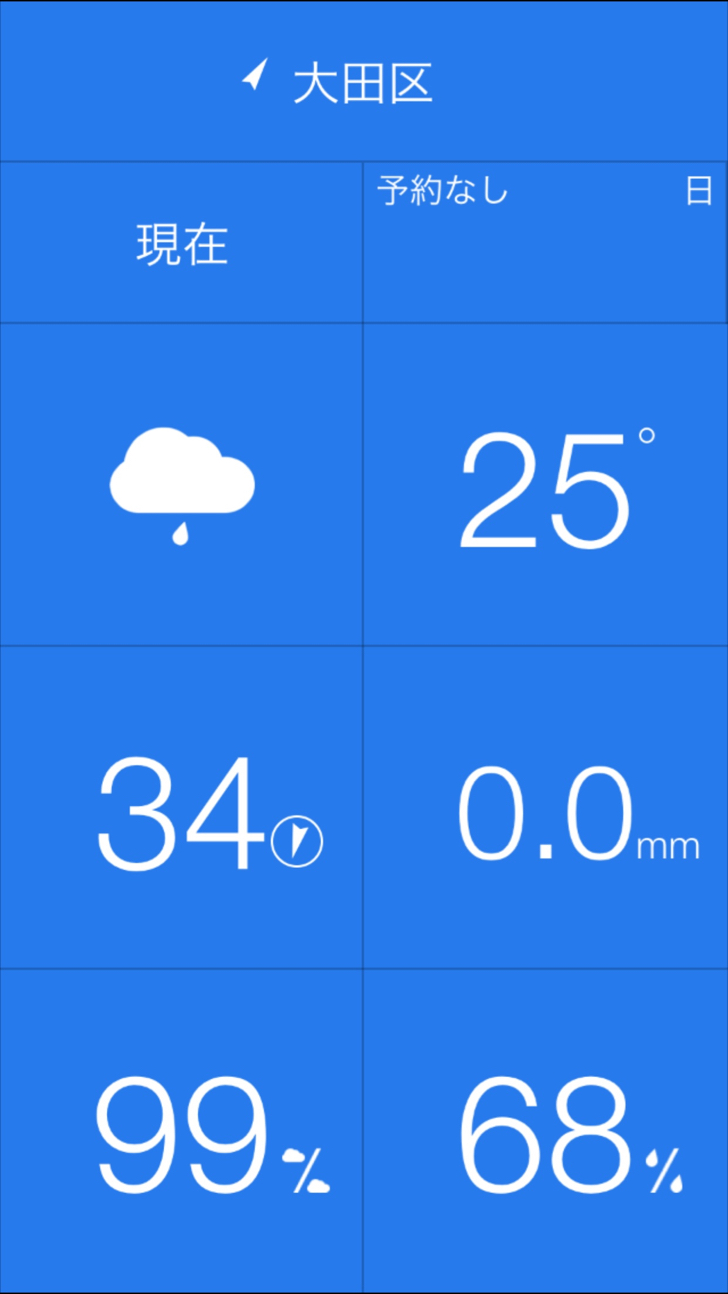Open the 25° temperature tile
The height and width of the screenshot is (1294, 728).
coord(545,485)
